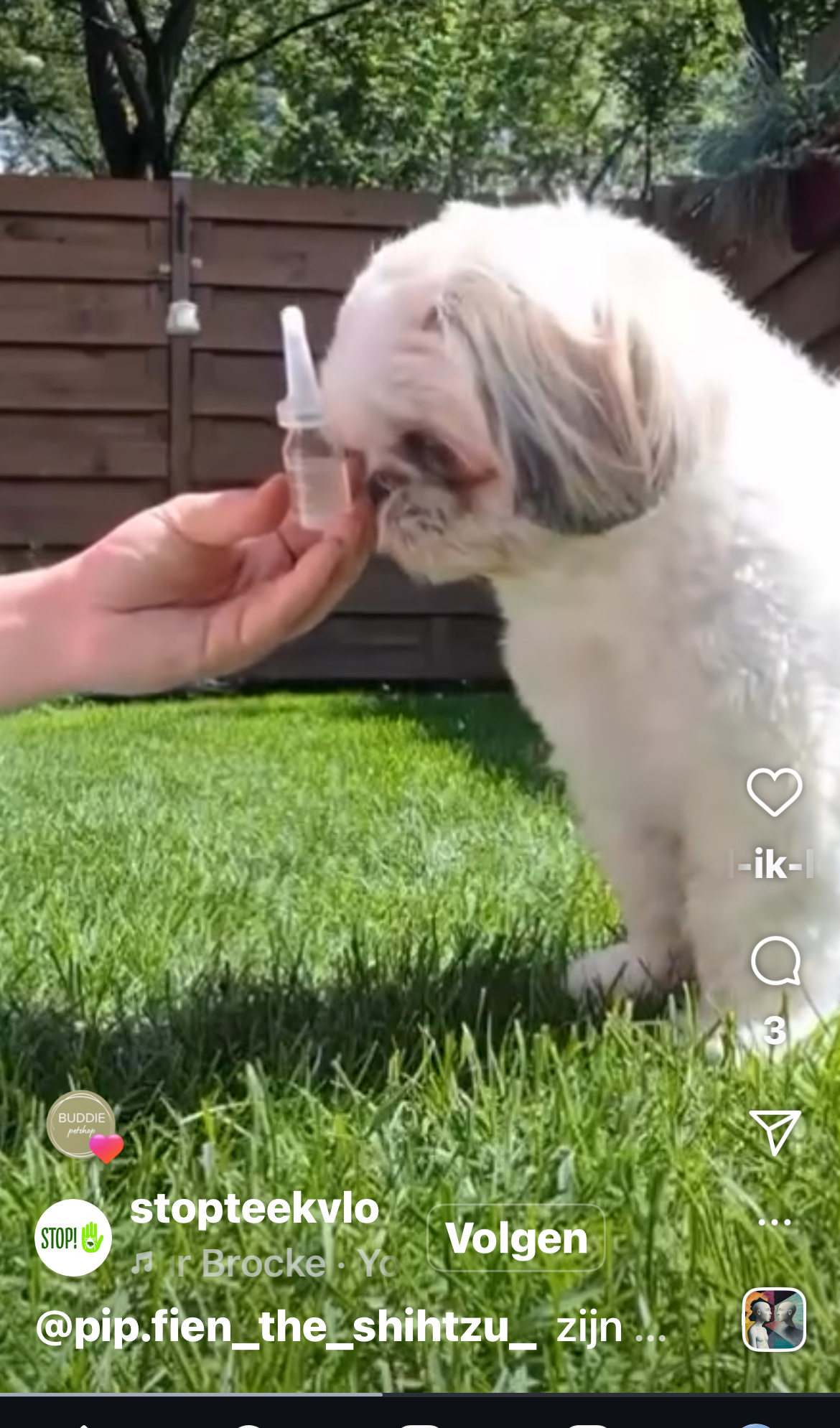Open the stopteekvlo username

[x=255, y=1209]
